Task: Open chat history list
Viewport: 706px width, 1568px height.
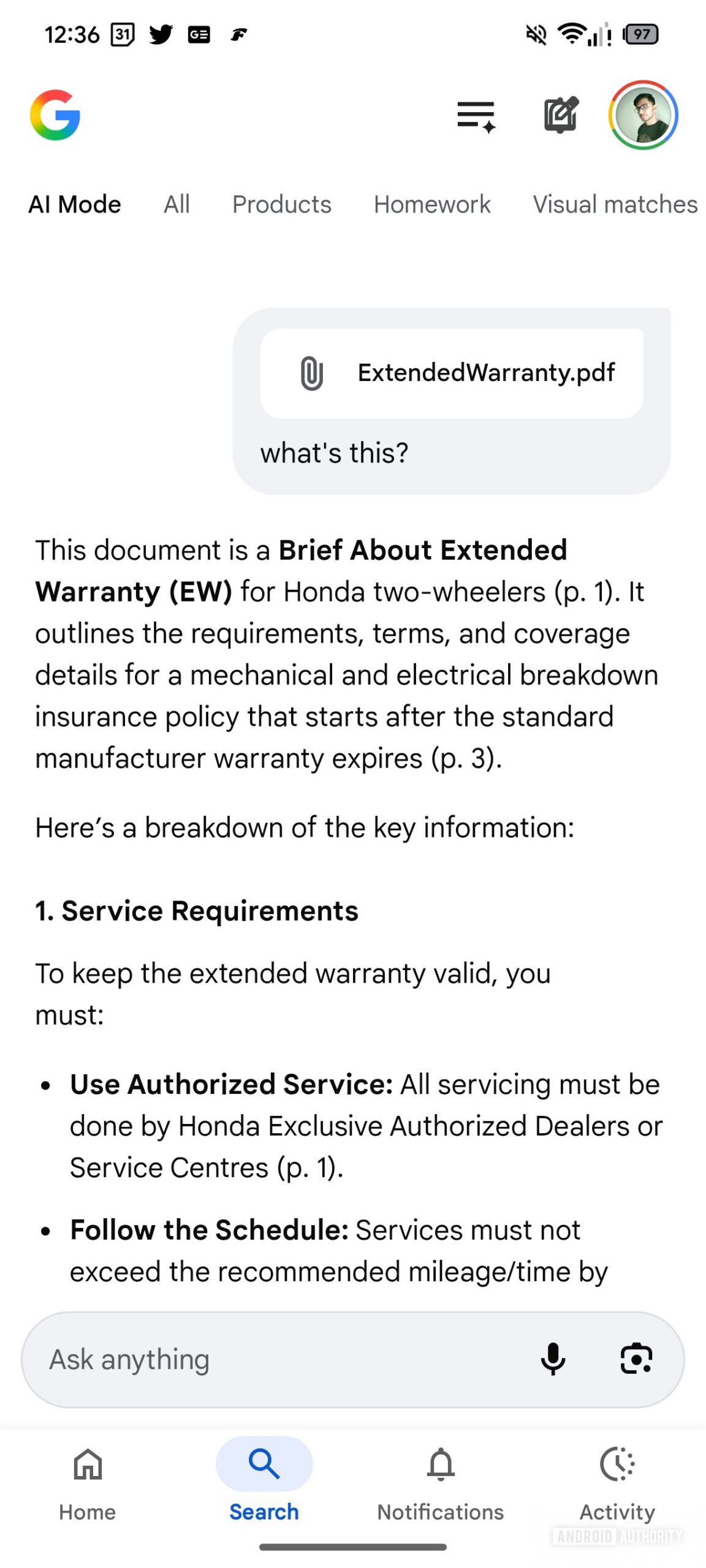Action: pos(475,116)
